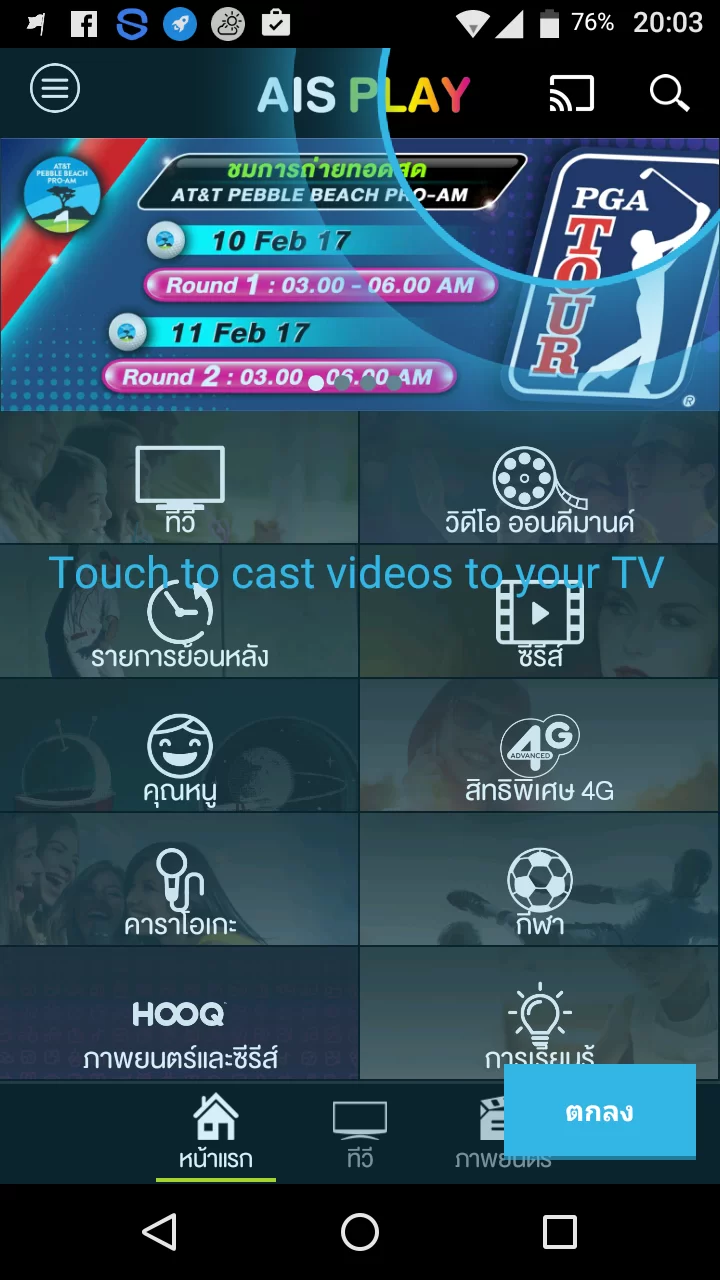Open the กีฬา sports tile
The image size is (720, 1280).
click(x=540, y=879)
